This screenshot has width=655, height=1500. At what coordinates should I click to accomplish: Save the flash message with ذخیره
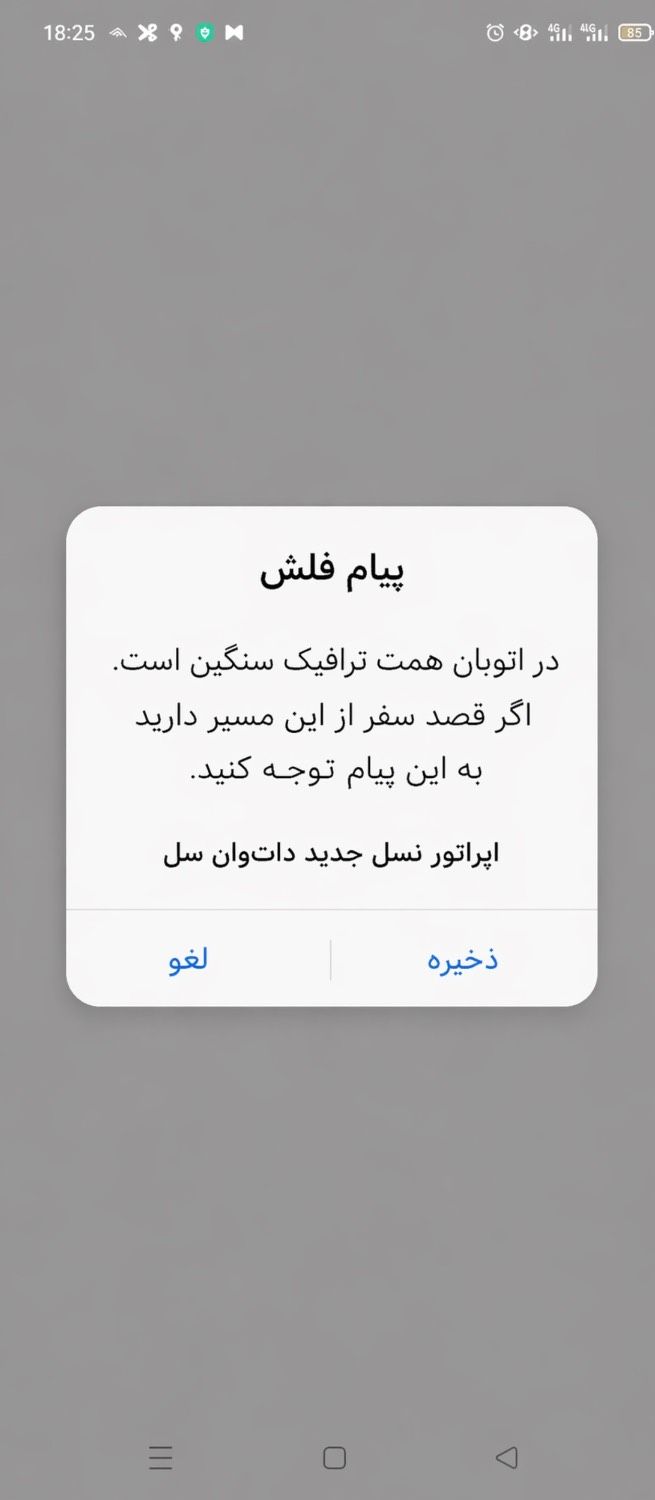463,959
